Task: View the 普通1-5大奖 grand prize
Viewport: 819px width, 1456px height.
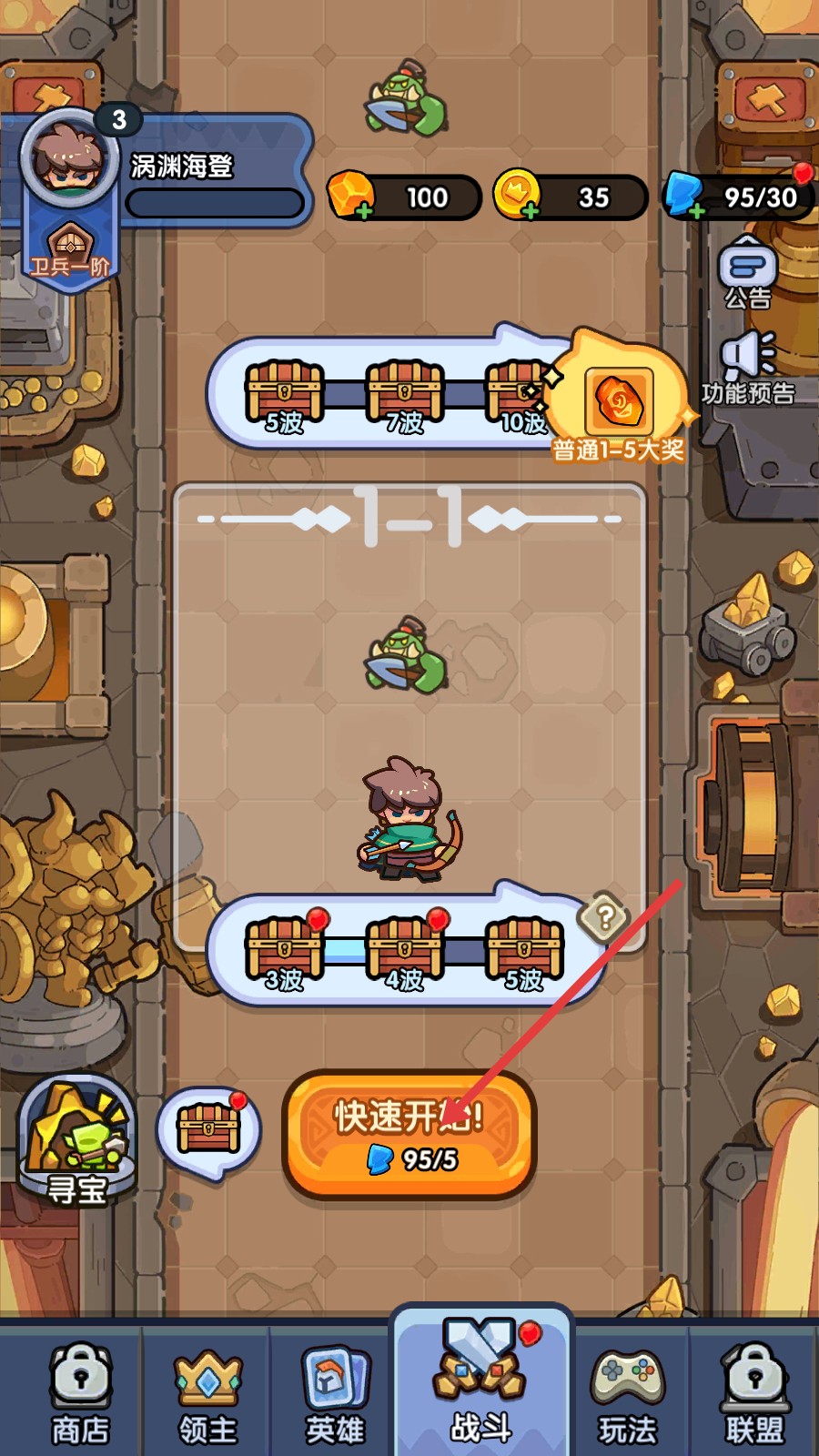Action: (619, 402)
